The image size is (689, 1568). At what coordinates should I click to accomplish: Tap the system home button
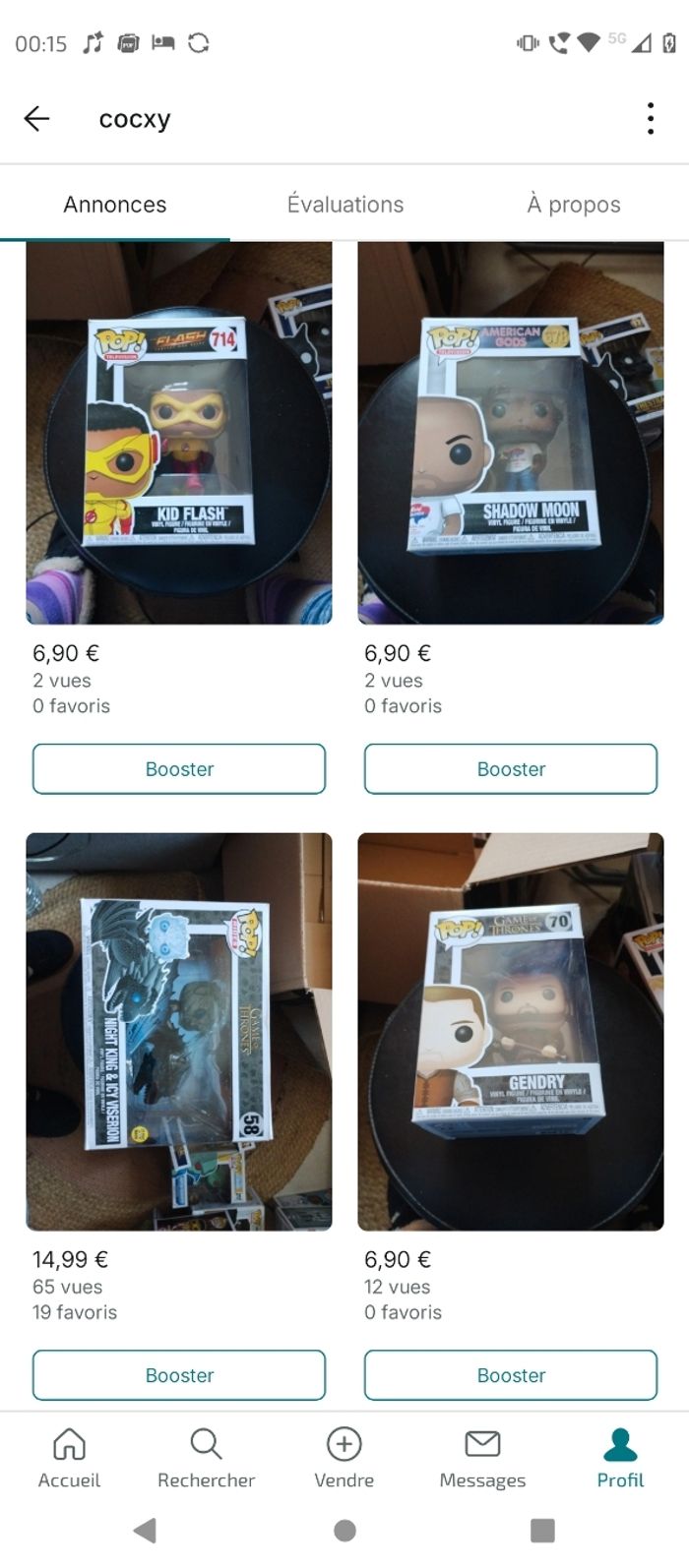[344, 1530]
